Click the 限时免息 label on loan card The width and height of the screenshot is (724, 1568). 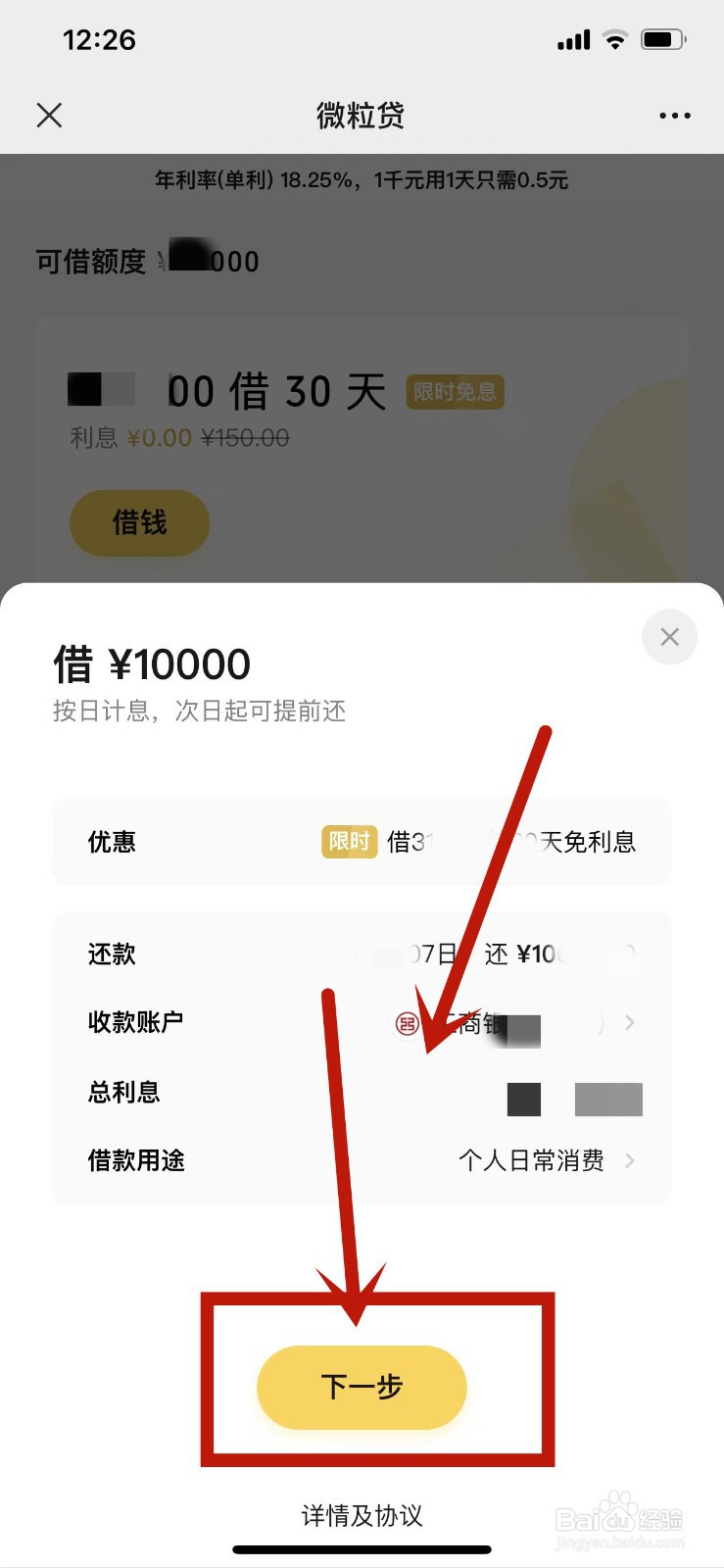[x=454, y=391]
